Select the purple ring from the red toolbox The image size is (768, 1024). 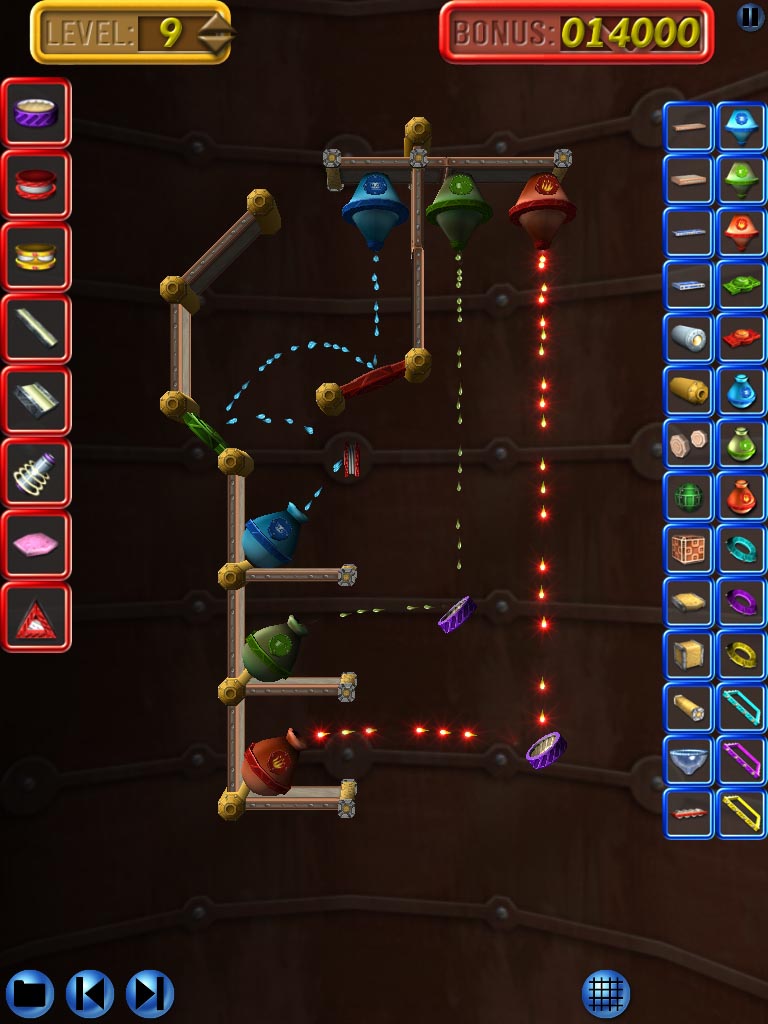36,112
